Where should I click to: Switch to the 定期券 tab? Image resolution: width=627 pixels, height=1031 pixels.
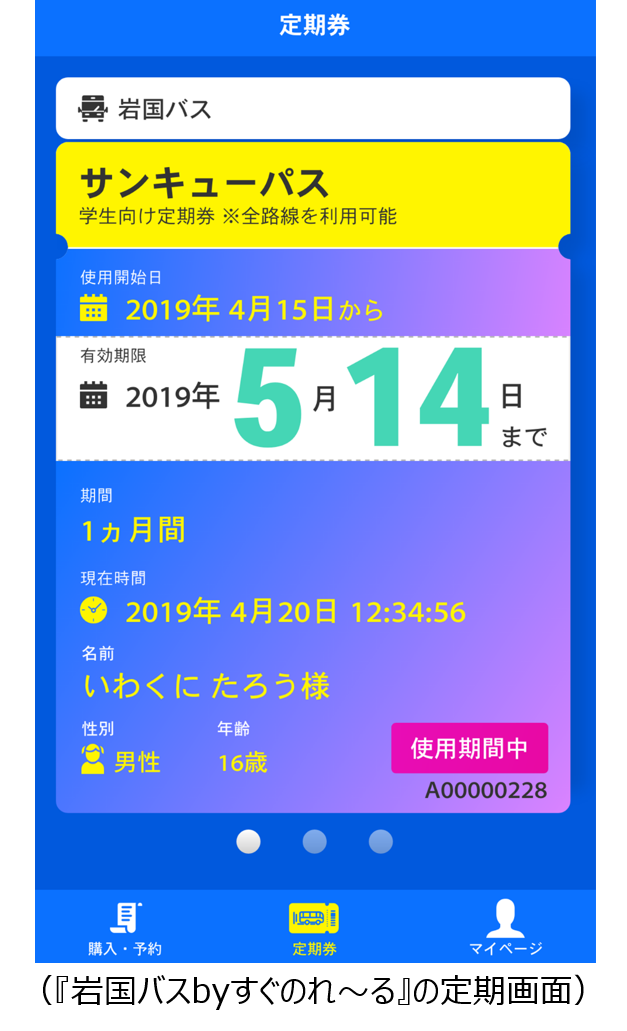[314, 928]
